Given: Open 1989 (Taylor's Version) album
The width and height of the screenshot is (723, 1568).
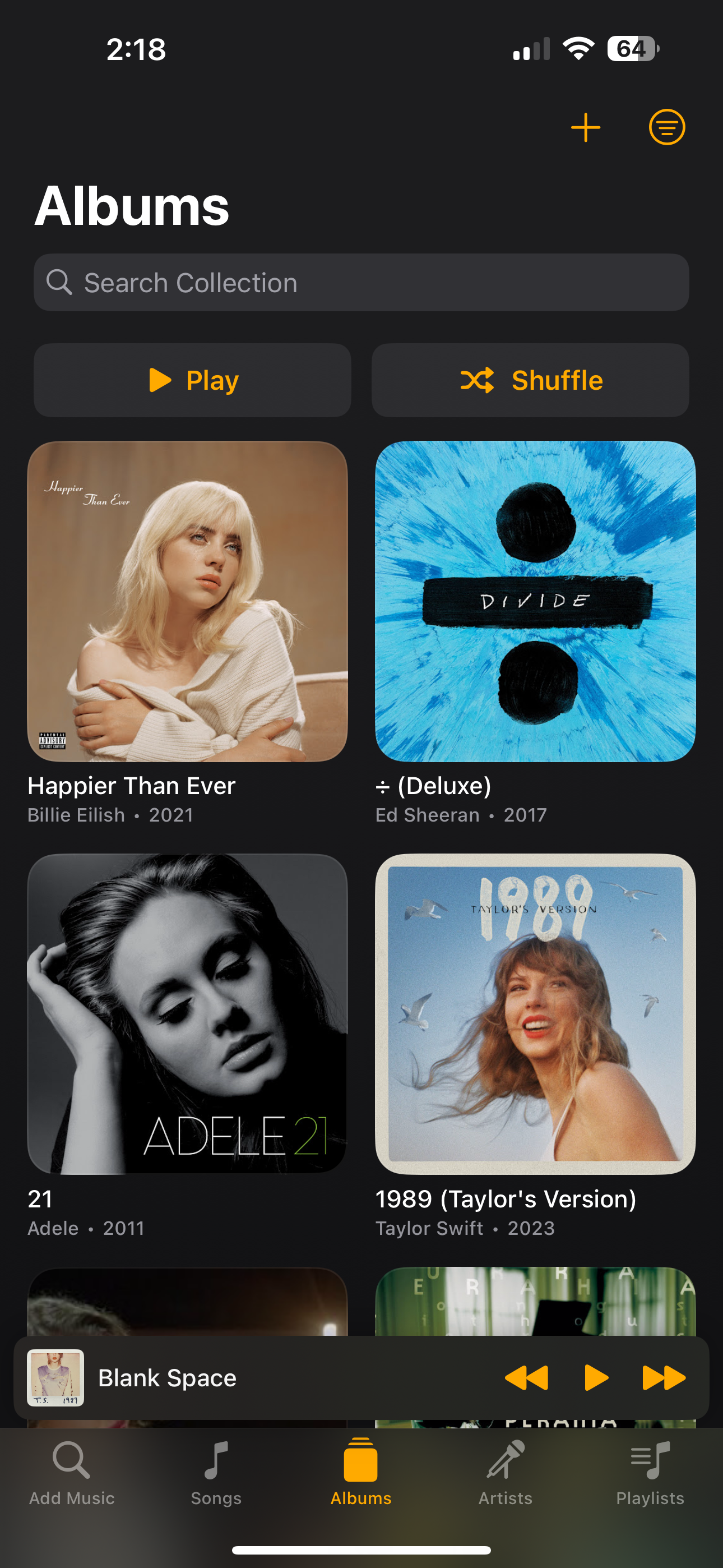Looking at the screenshot, I should [535, 1014].
